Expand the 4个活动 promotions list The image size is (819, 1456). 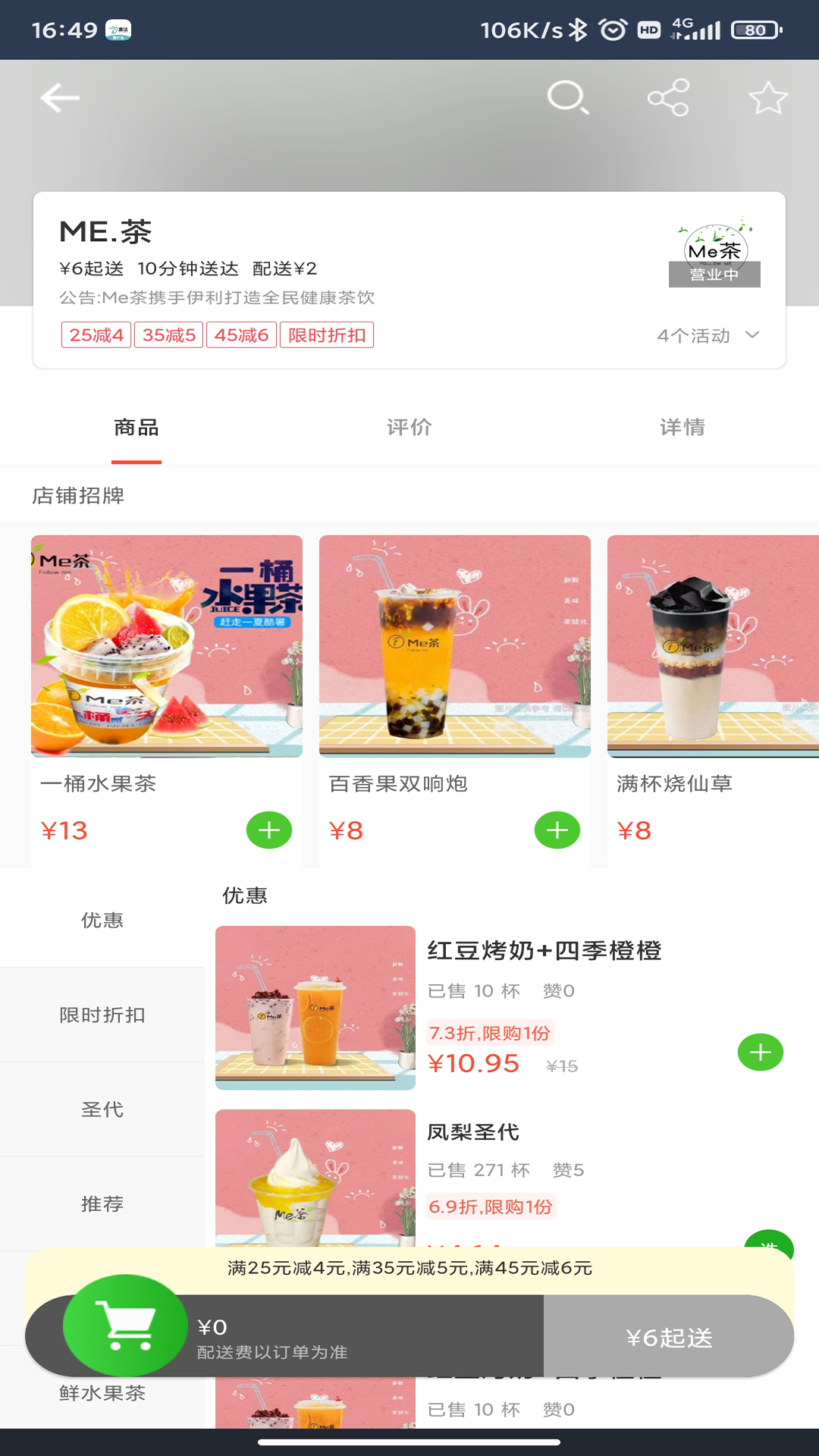[708, 336]
